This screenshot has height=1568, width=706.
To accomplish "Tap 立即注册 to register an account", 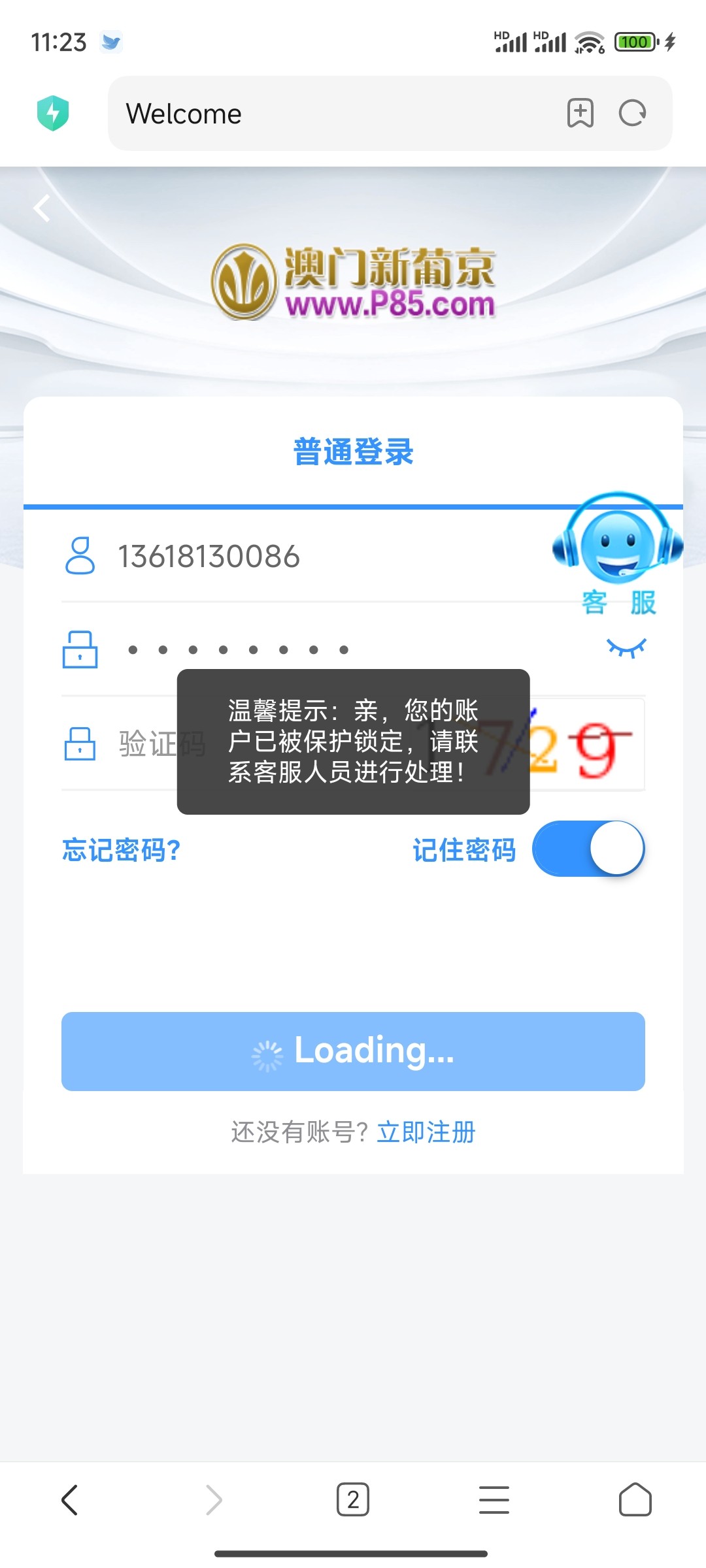I will (426, 1132).
